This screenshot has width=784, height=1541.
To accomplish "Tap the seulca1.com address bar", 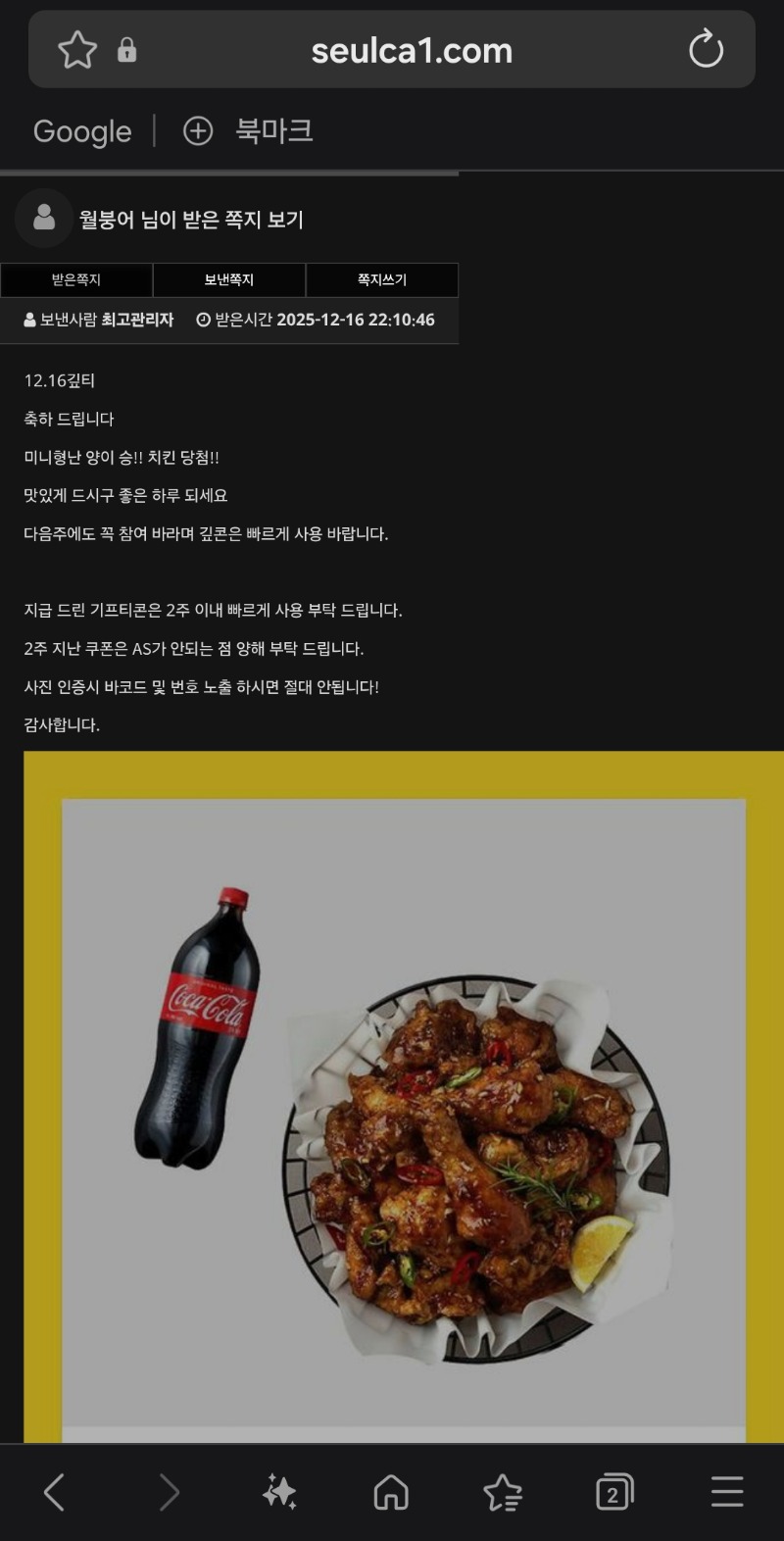I will click(x=412, y=50).
